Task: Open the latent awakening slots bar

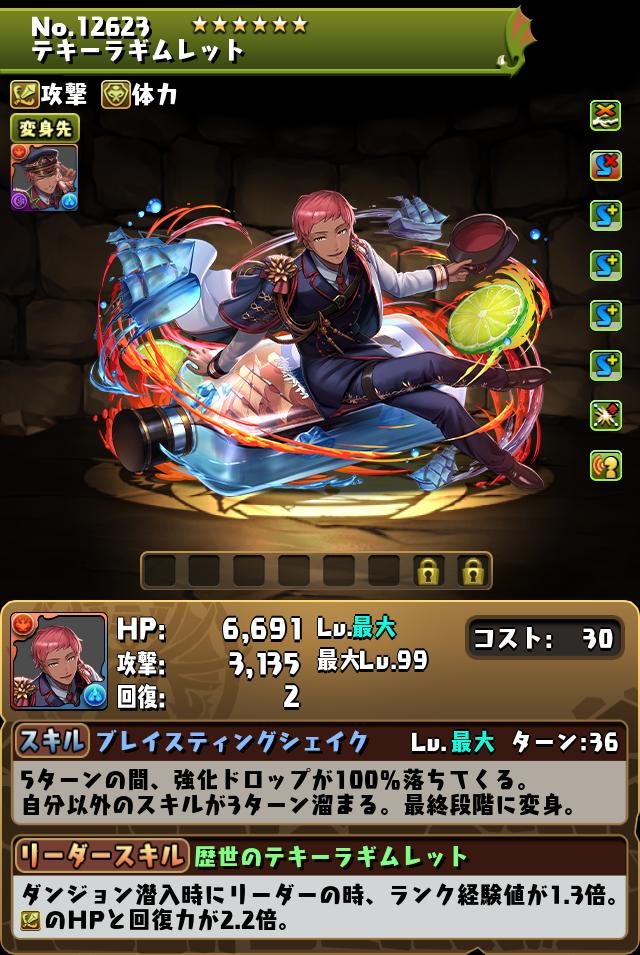Action: point(316,571)
